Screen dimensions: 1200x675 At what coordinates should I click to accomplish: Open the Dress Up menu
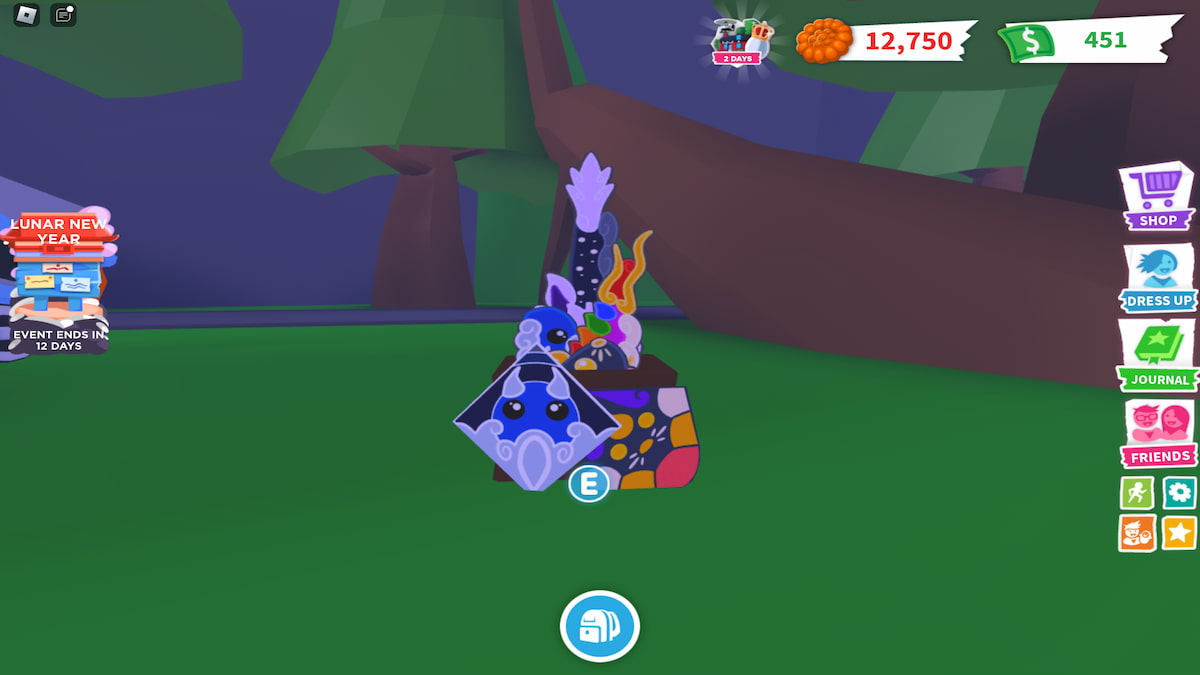pos(1158,277)
